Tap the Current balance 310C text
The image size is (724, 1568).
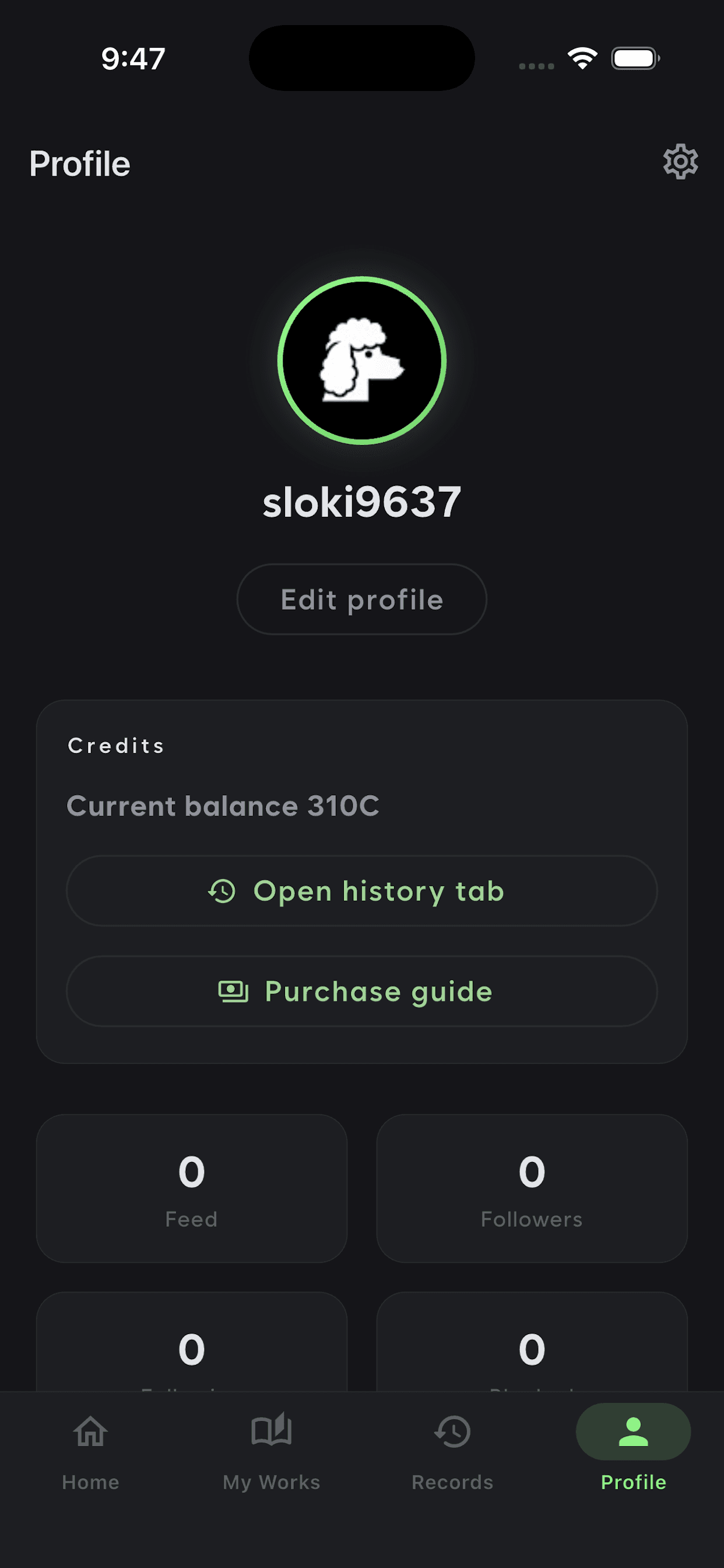click(x=223, y=806)
